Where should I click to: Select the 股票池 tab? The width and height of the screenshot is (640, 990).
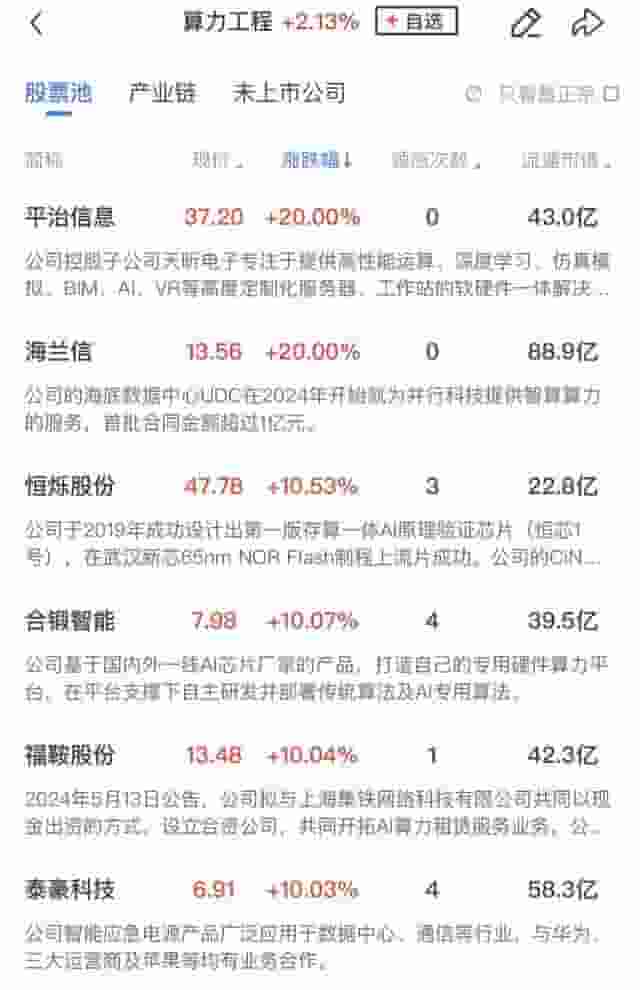58,93
